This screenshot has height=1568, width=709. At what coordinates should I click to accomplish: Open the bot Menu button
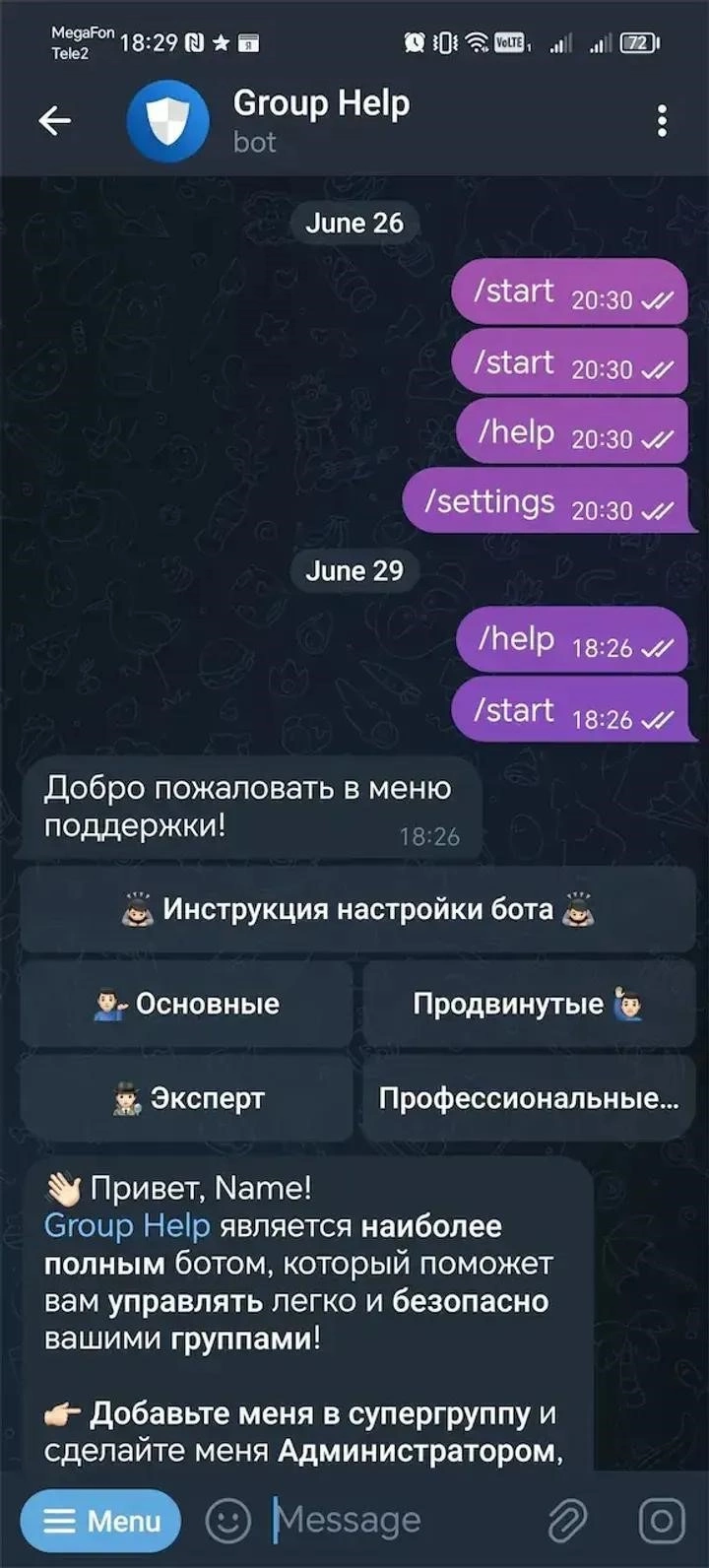point(101,1521)
